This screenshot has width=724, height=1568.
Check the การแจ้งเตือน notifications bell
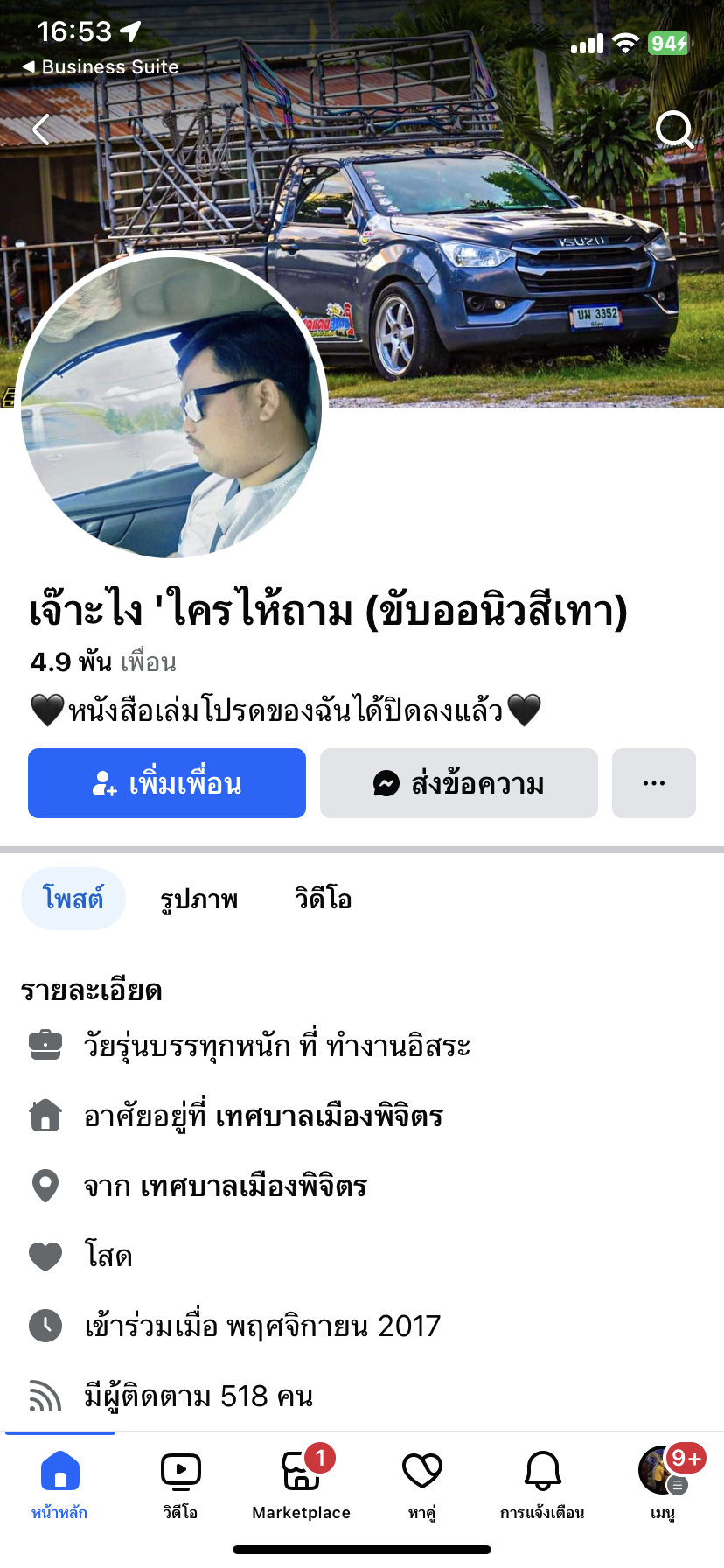(542, 1480)
